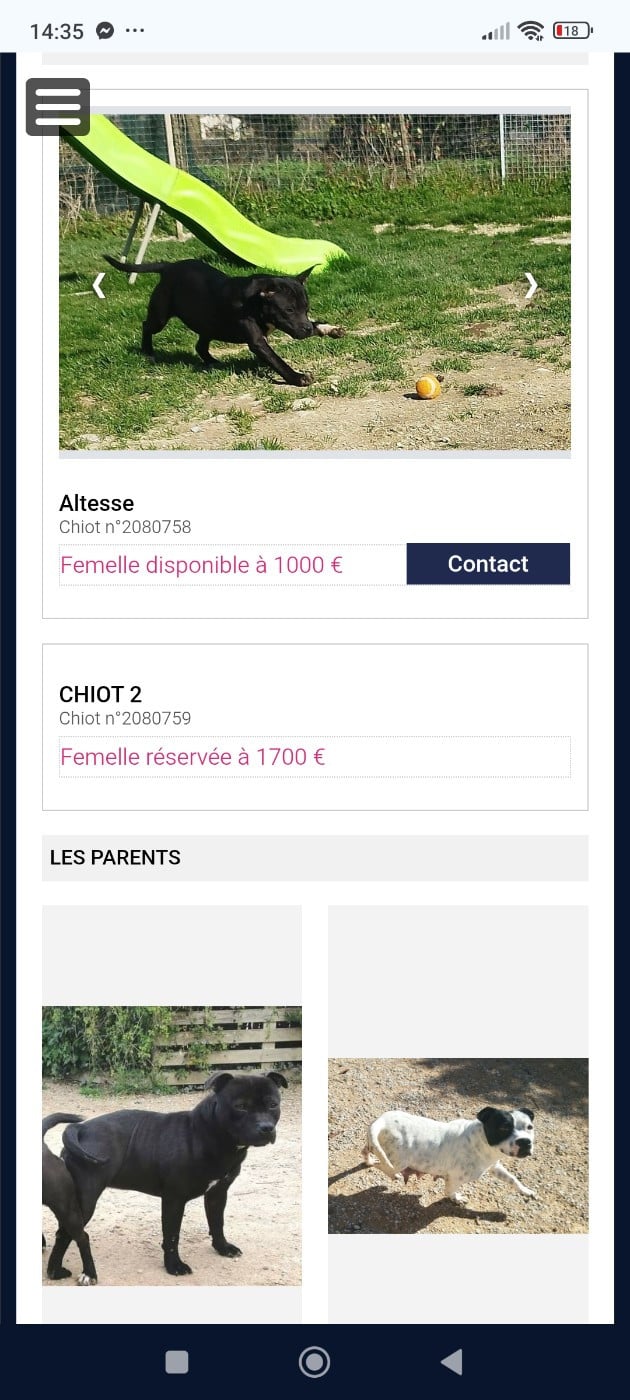This screenshot has width=630, height=1400.
Task: Open the black parent dog photo
Action: point(172,1145)
